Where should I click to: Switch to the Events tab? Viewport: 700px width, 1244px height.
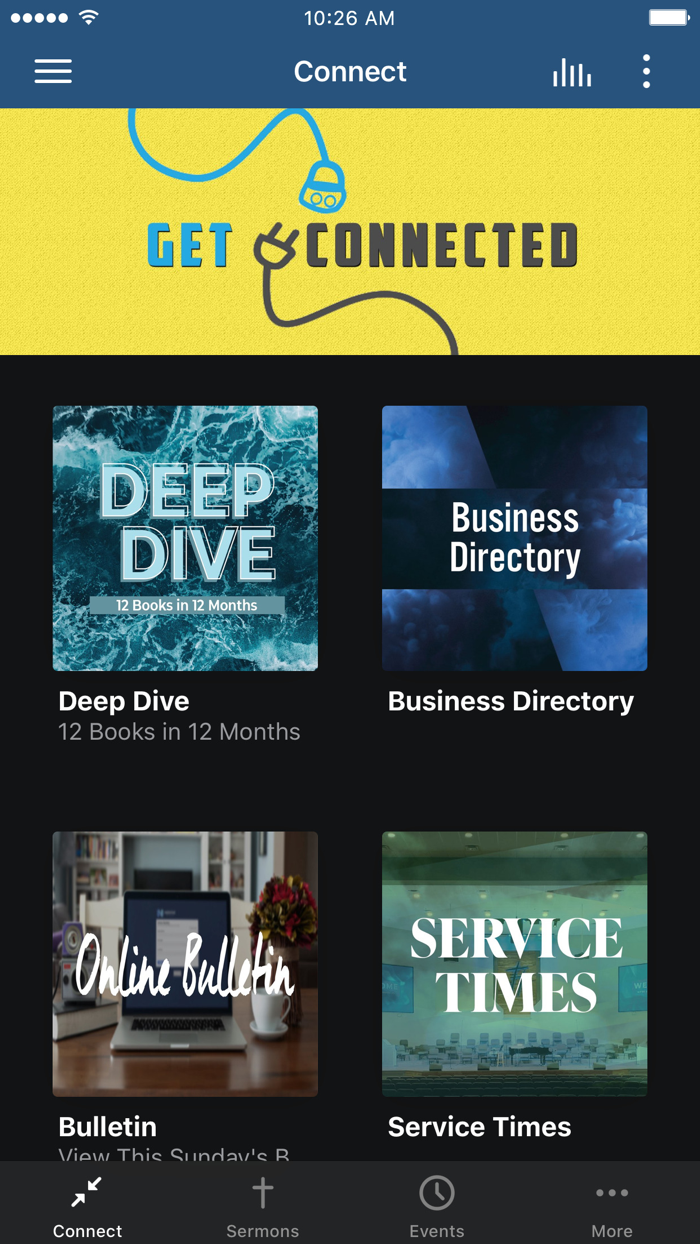point(437,1205)
